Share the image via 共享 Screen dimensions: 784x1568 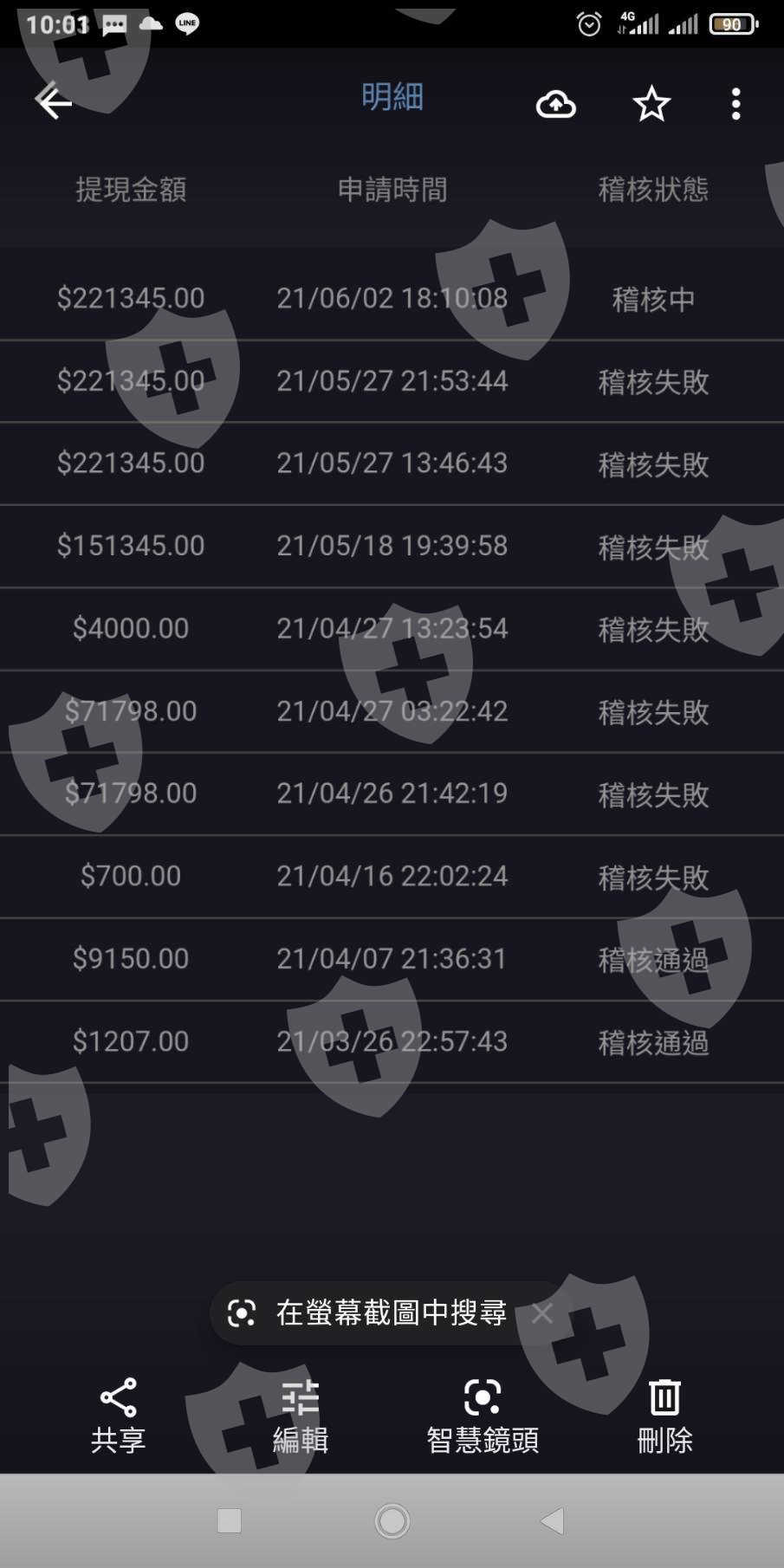click(x=119, y=1415)
